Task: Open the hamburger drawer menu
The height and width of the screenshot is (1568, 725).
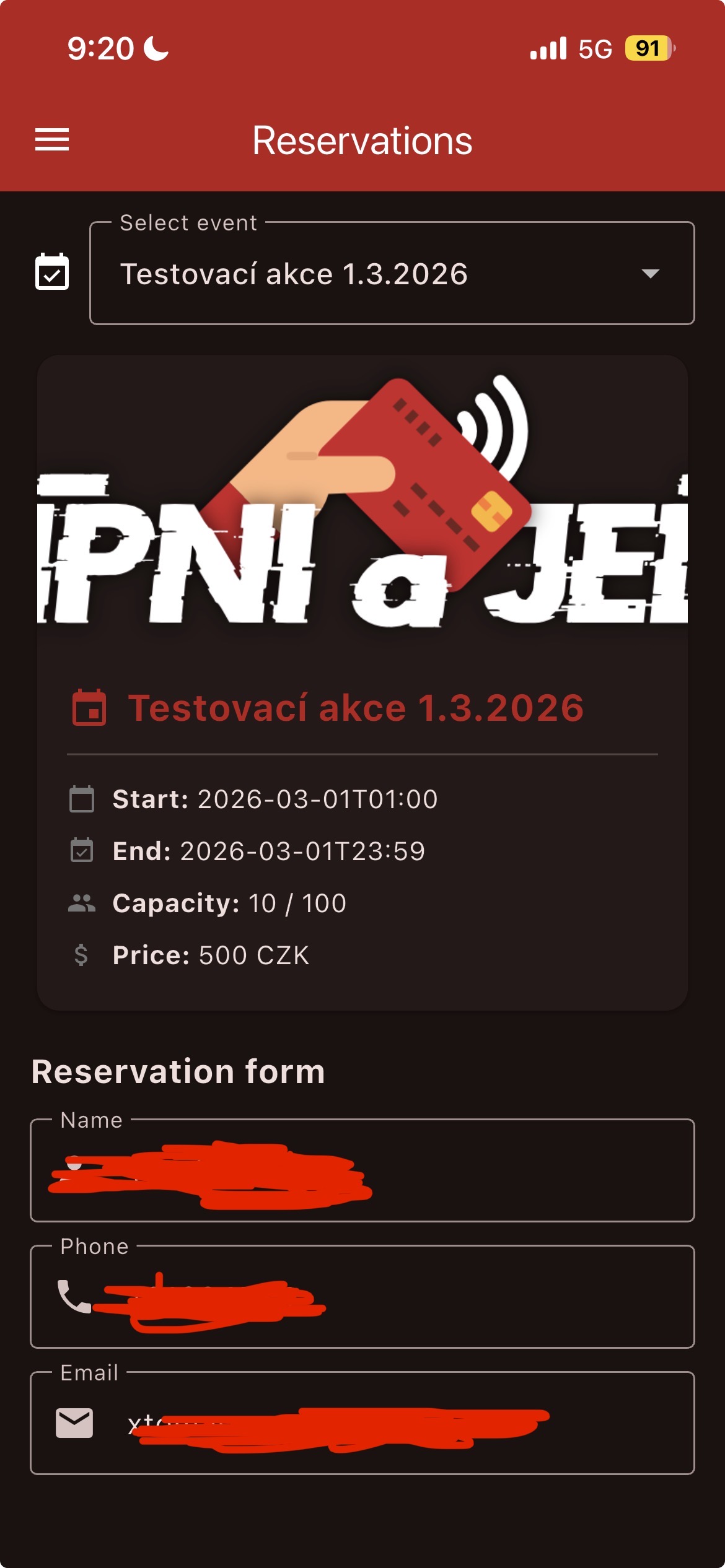Action: [x=52, y=139]
